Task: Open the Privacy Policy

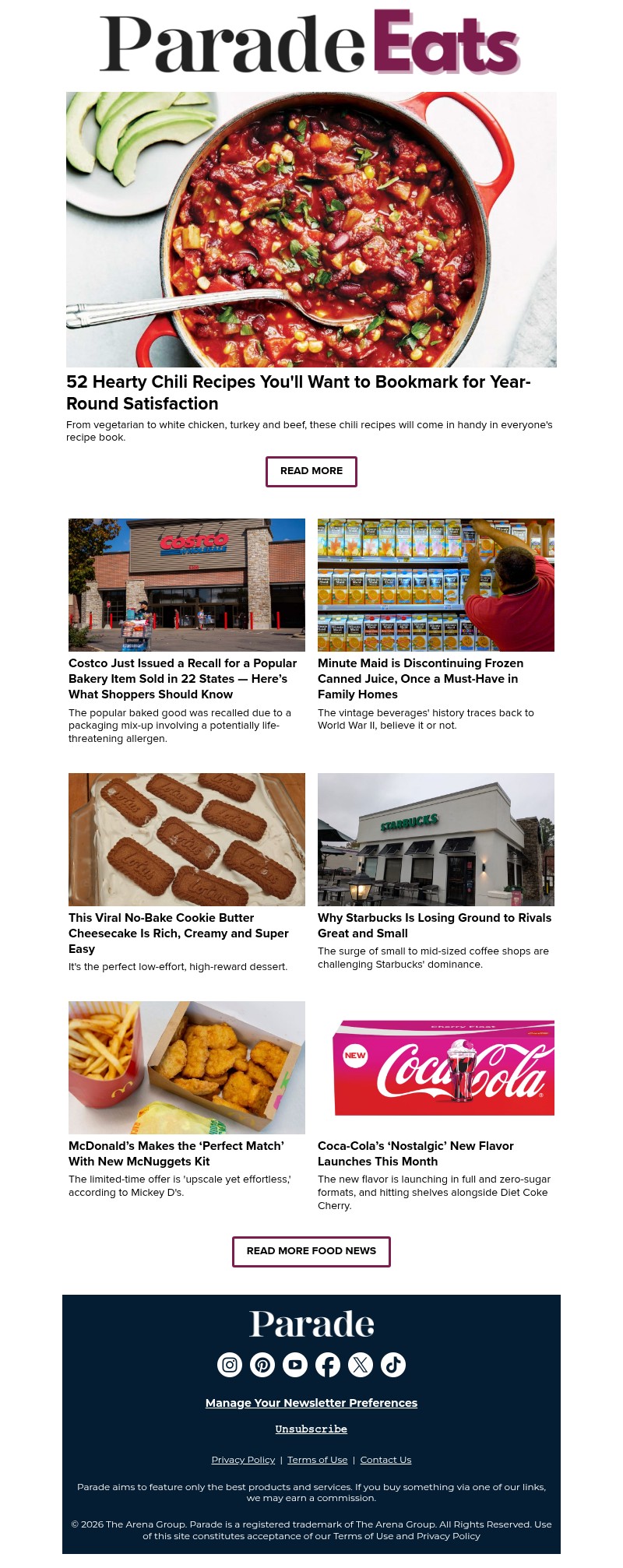Action: click(x=243, y=1460)
